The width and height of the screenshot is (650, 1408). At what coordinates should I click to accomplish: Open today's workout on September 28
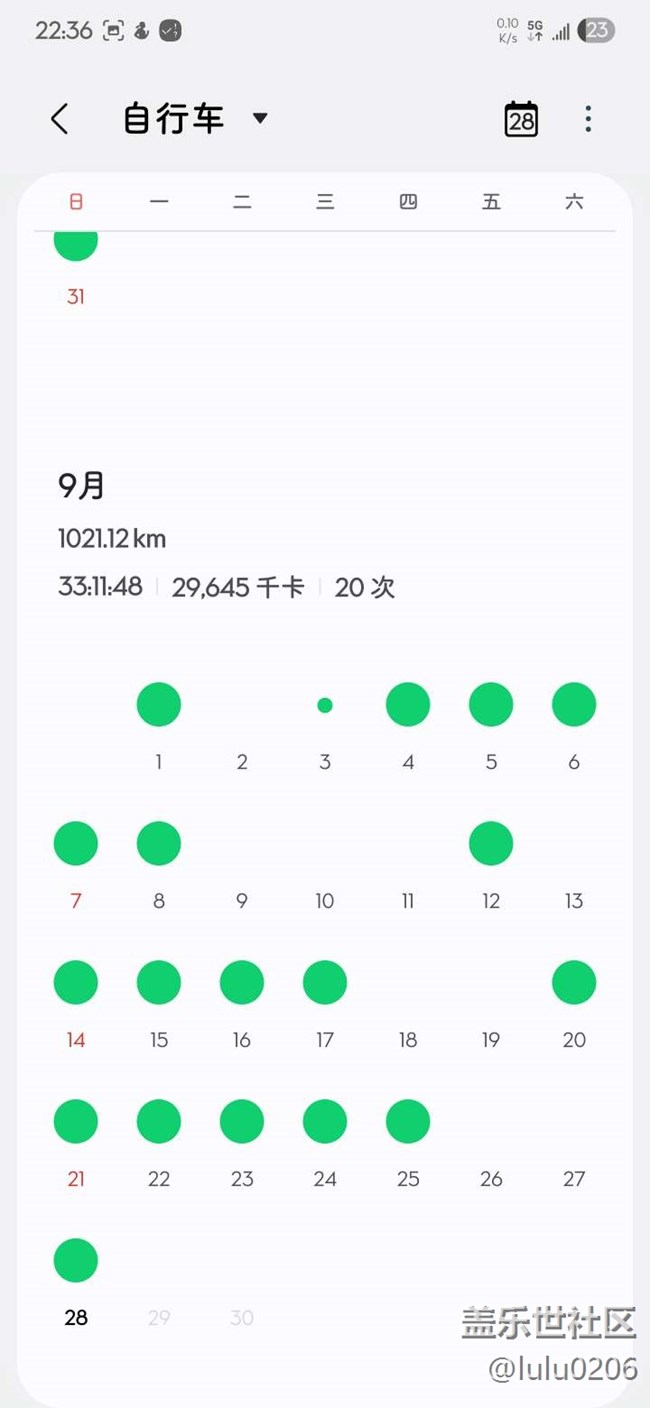pos(76,1261)
